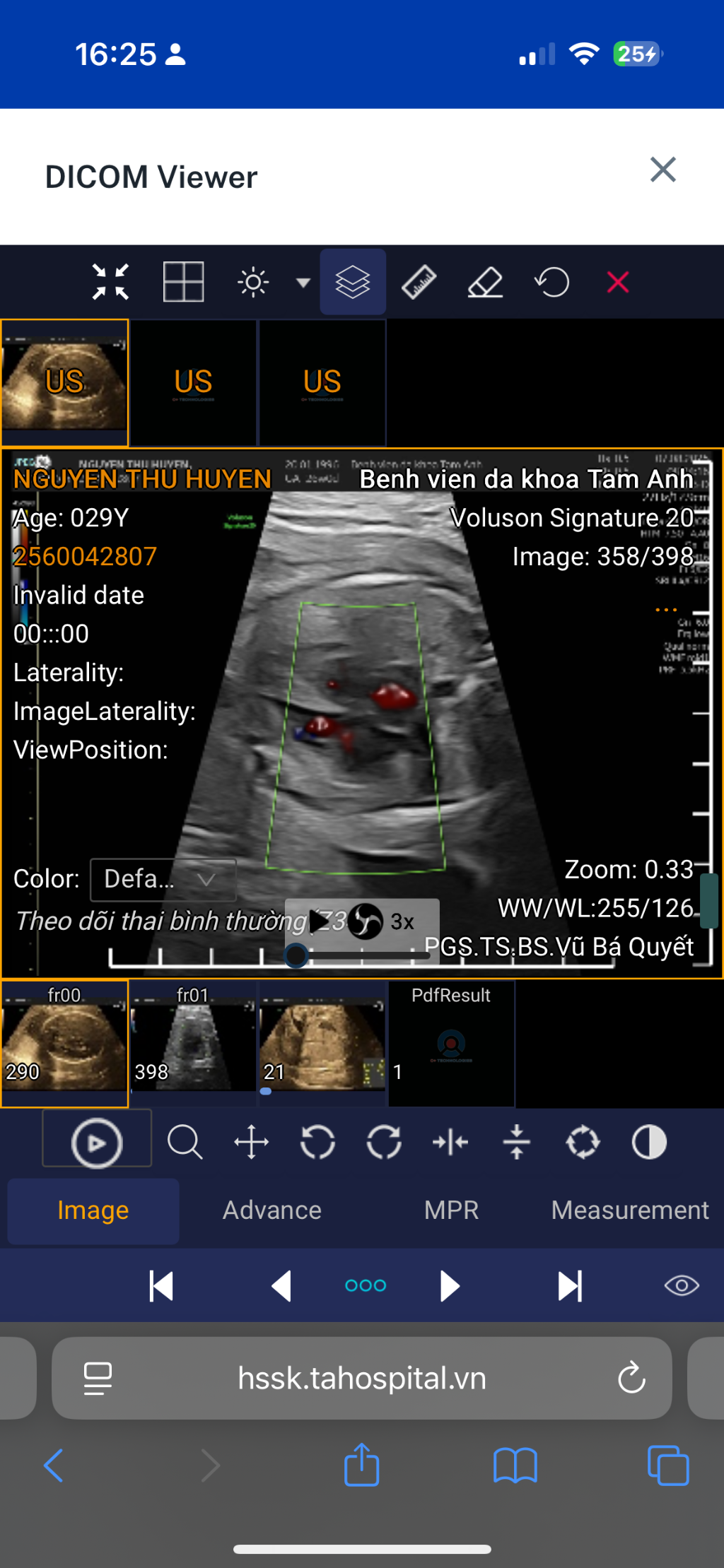
Task: Close the DICOM Viewer
Action: click(662, 170)
